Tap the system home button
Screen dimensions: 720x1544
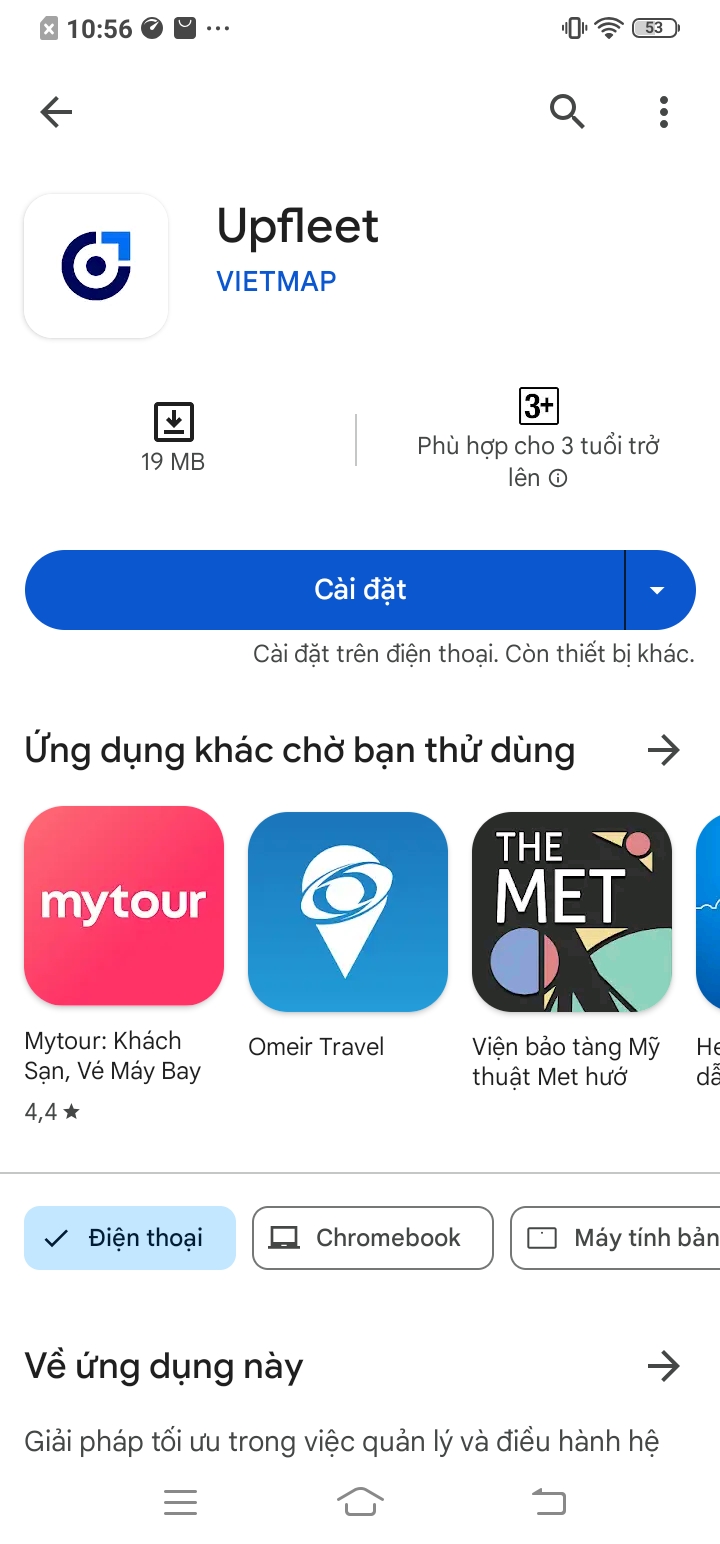click(x=360, y=1501)
